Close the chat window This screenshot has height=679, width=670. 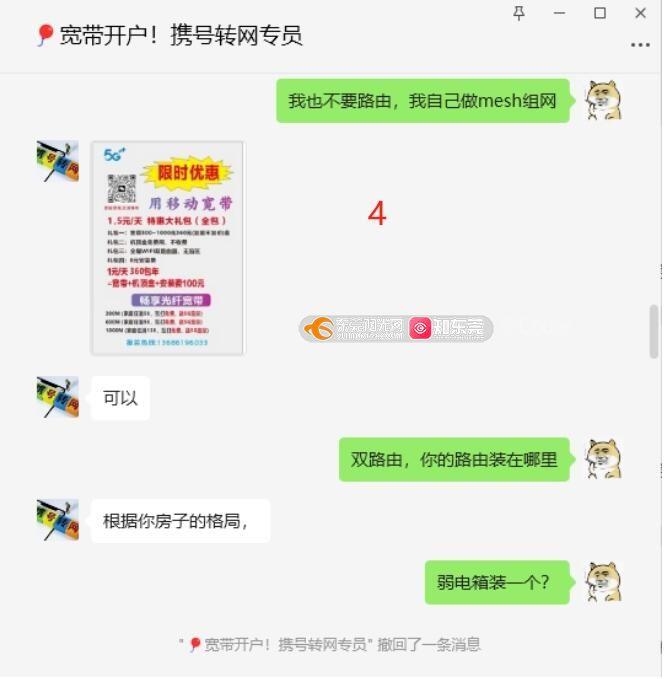tap(641, 13)
